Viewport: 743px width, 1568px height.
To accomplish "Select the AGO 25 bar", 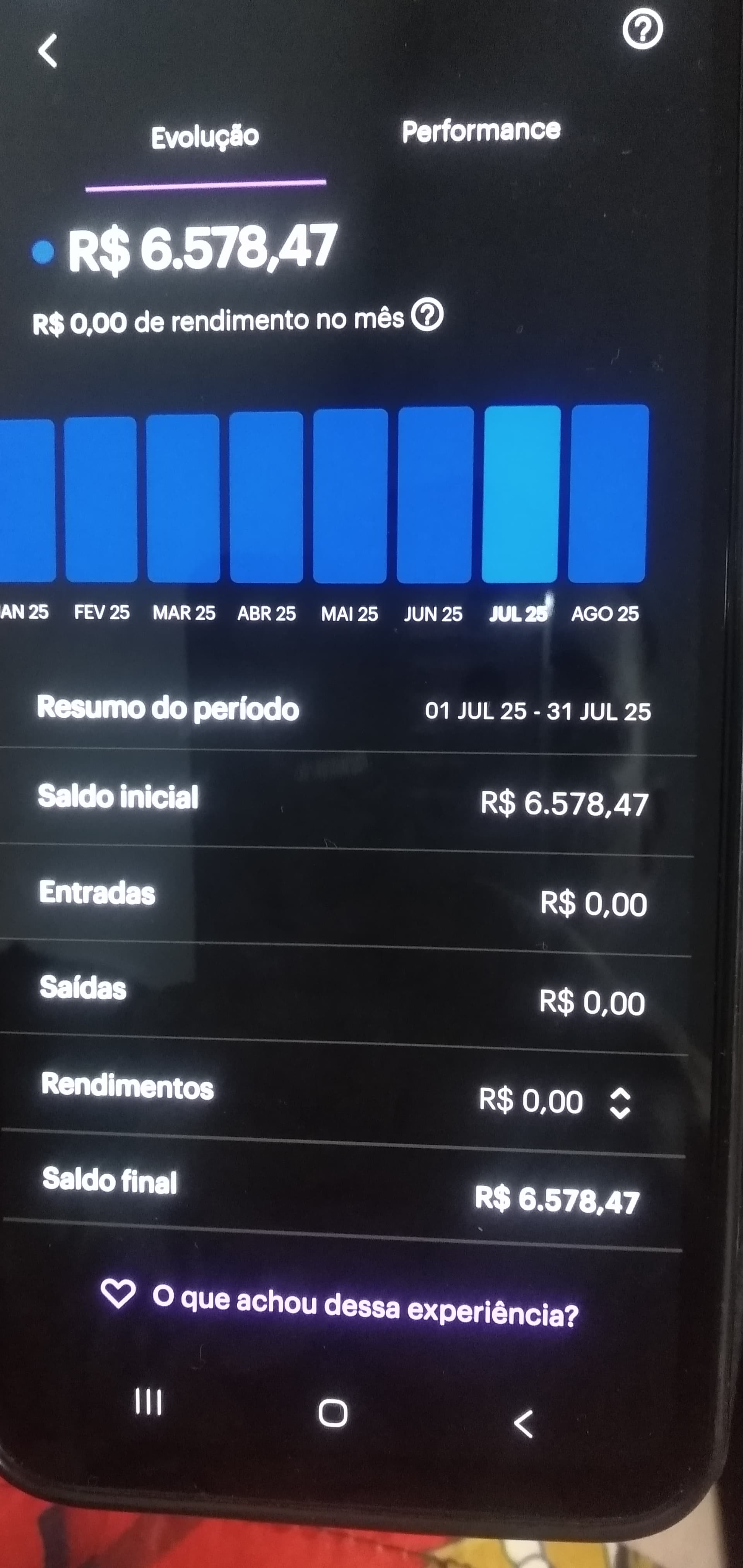I will tap(608, 493).
